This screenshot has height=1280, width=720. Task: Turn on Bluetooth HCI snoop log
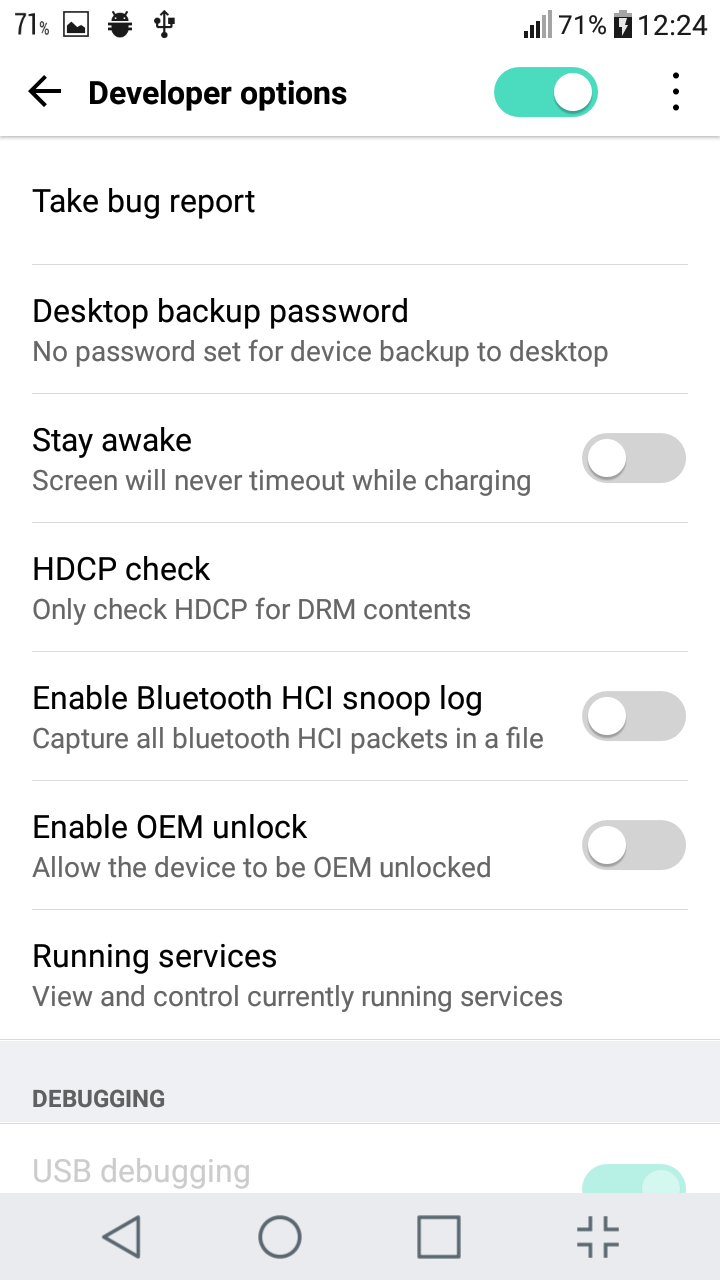pos(634,716)
